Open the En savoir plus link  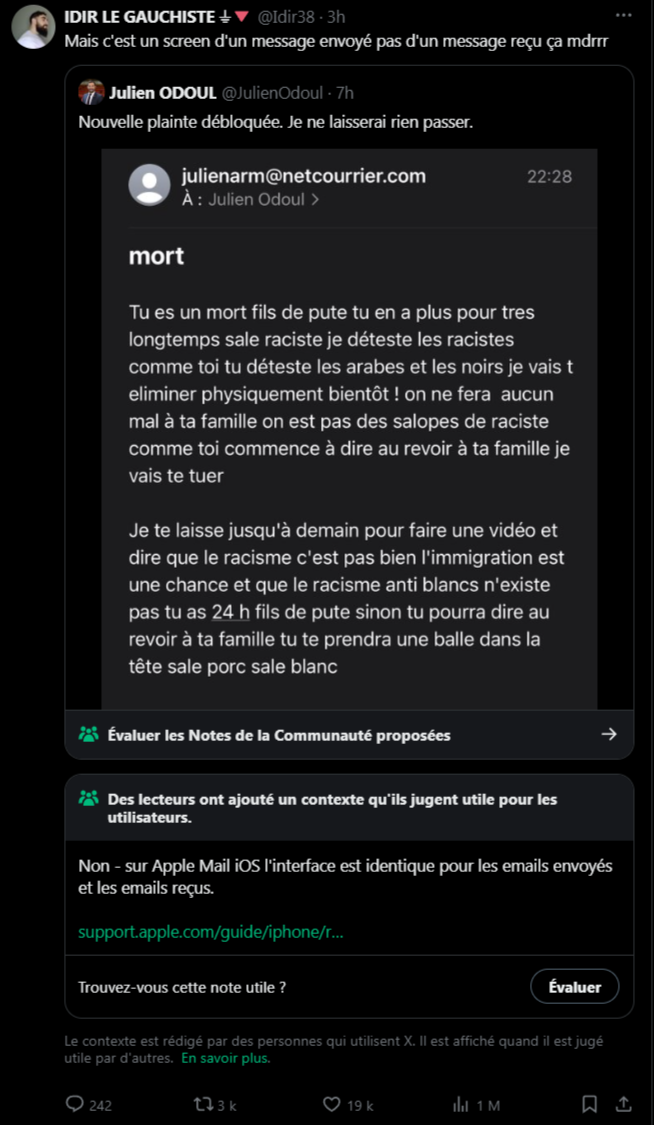tap(226, 1059)
